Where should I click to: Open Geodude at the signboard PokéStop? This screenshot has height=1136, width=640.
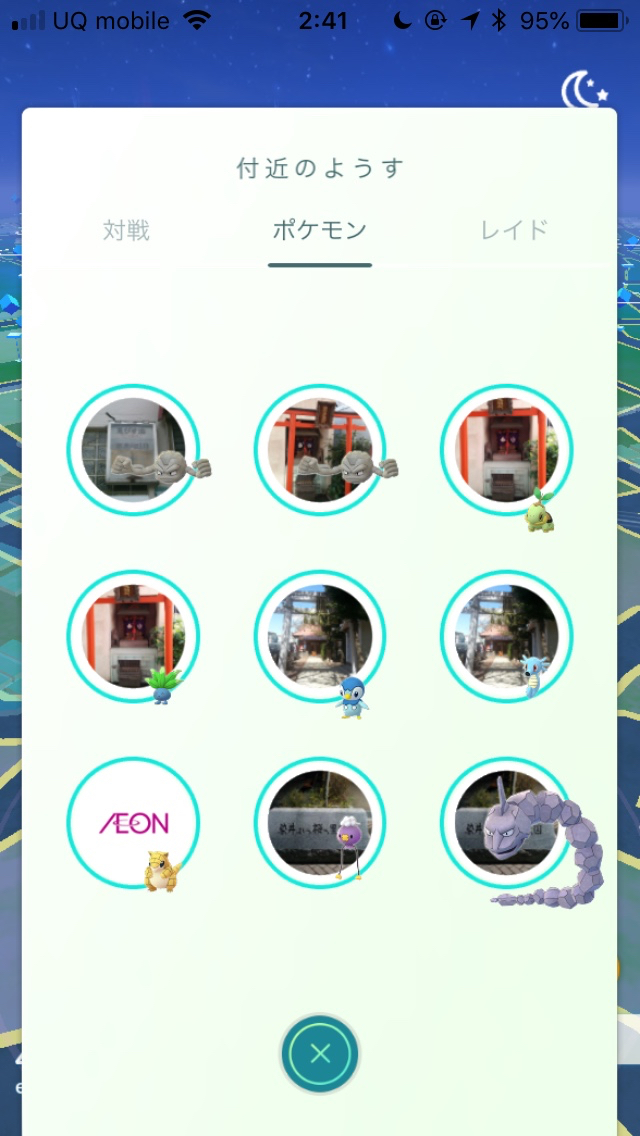click(x=133, y=450)
